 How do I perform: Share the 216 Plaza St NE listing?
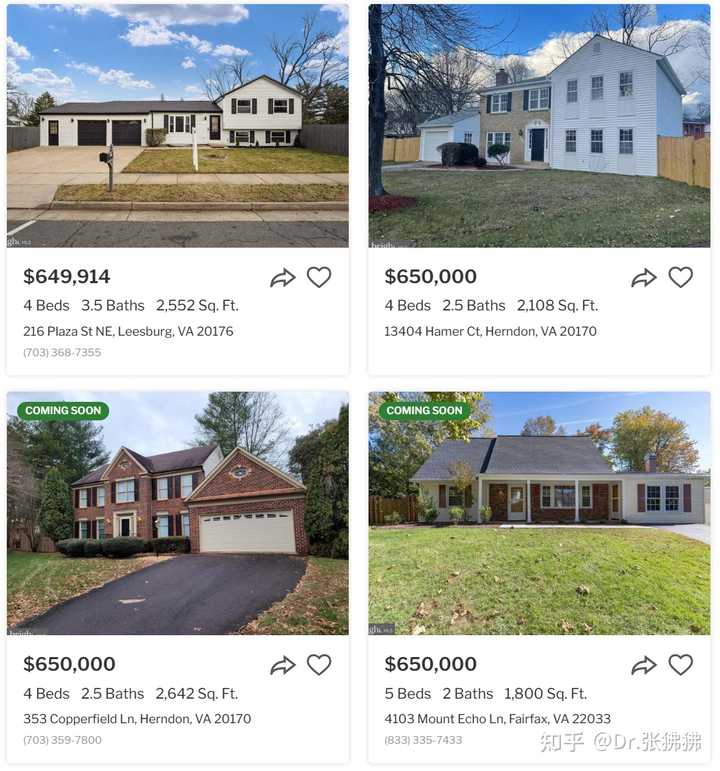pos(283,278)
